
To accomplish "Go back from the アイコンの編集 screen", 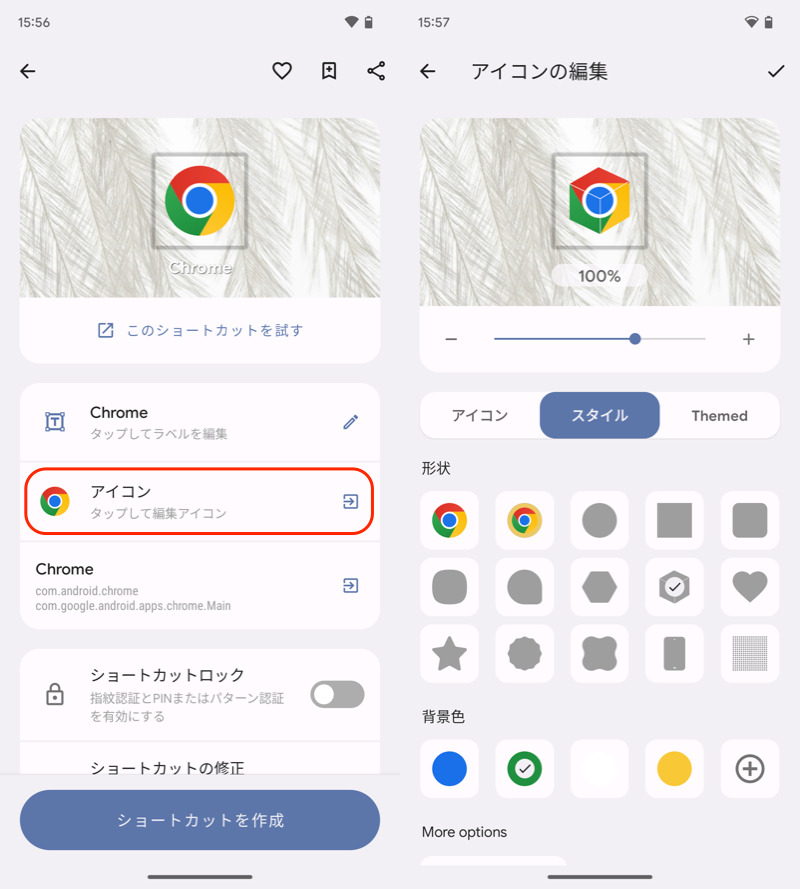I will point(428,71).
